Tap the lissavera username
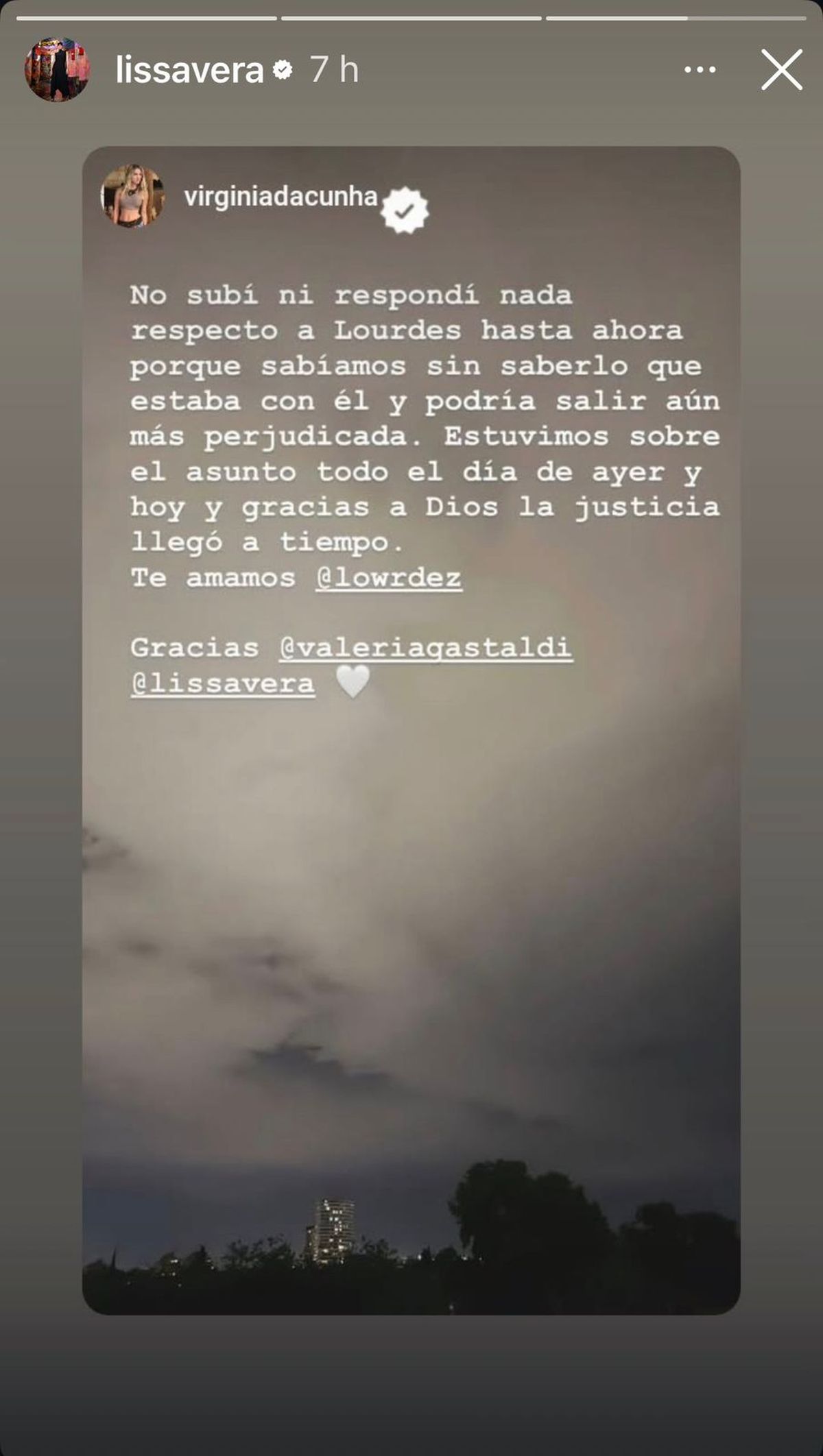This screenshot has width=823, height=1456. pyautogui.click(x=189, y=70)
